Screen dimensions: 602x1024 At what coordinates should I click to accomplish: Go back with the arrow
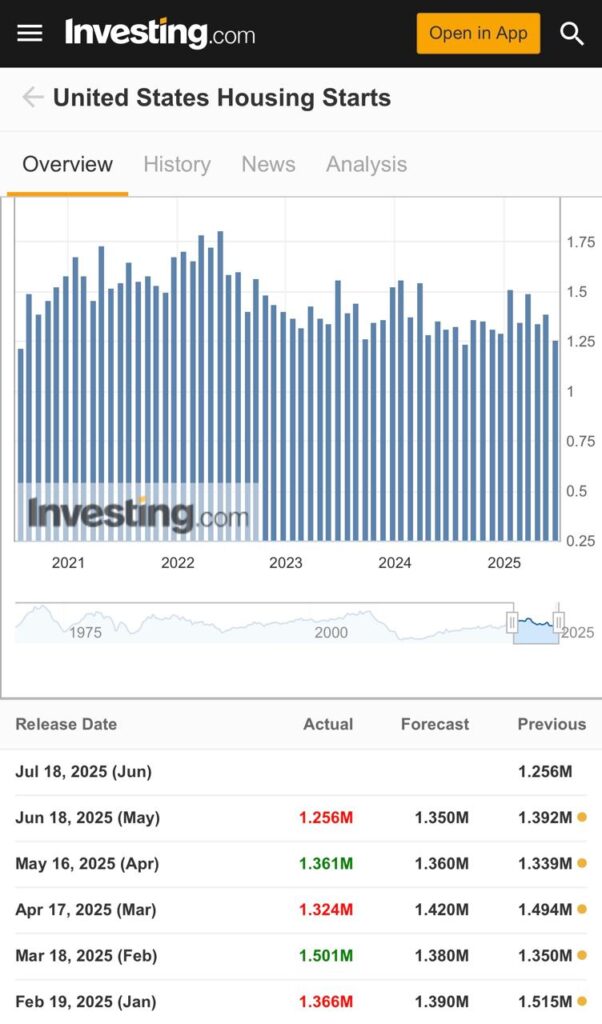[x=32, y=97]
